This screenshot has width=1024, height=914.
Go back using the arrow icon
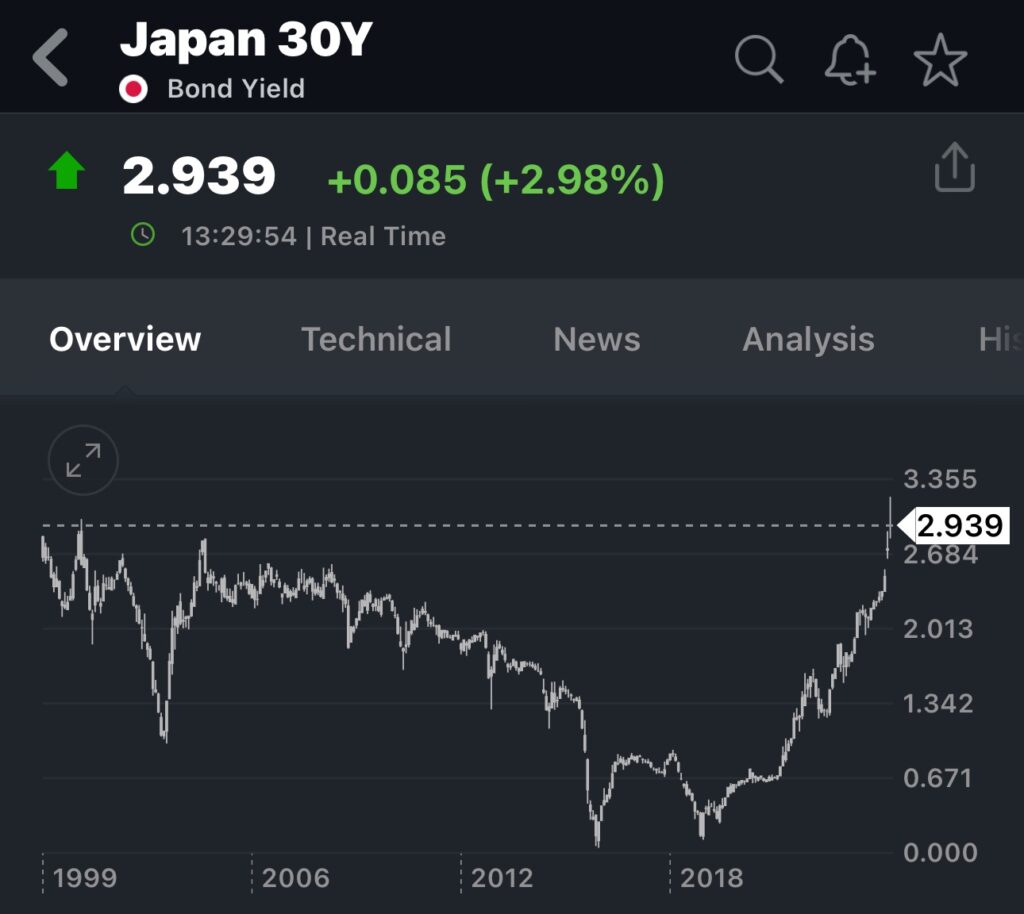51,58
